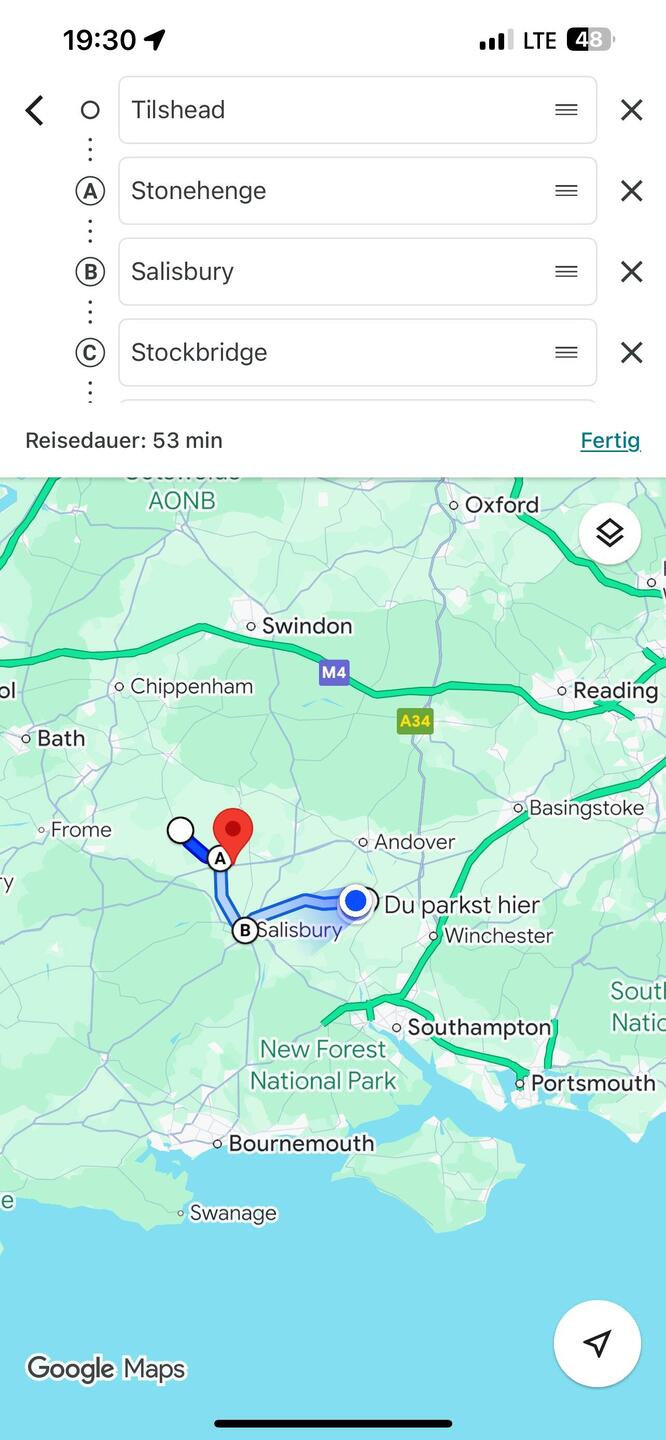Select the red destination pin on map

click(234, 830)
